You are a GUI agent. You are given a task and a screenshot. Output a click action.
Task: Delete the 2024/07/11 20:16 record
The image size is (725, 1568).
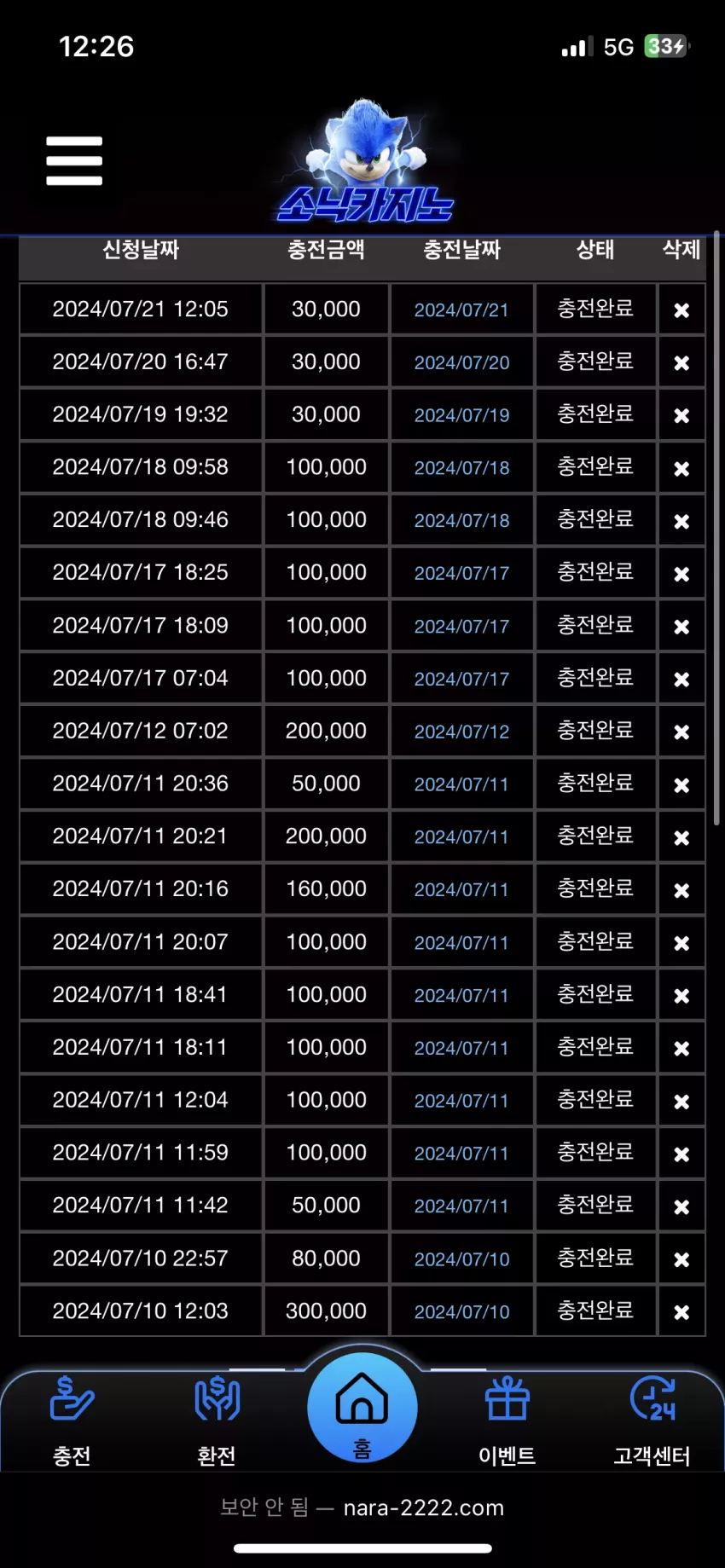[x=681, y=890]
